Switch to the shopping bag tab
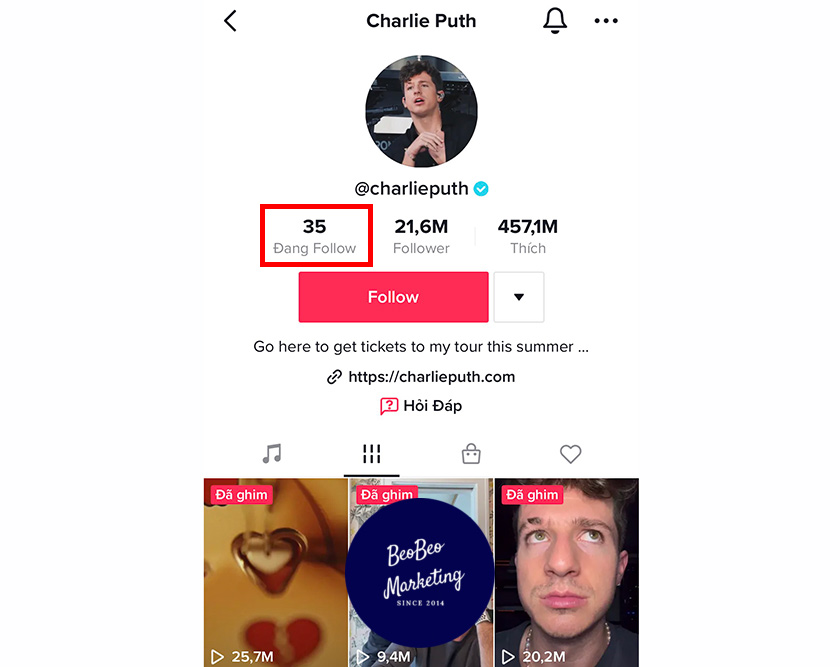 [471, 454]
